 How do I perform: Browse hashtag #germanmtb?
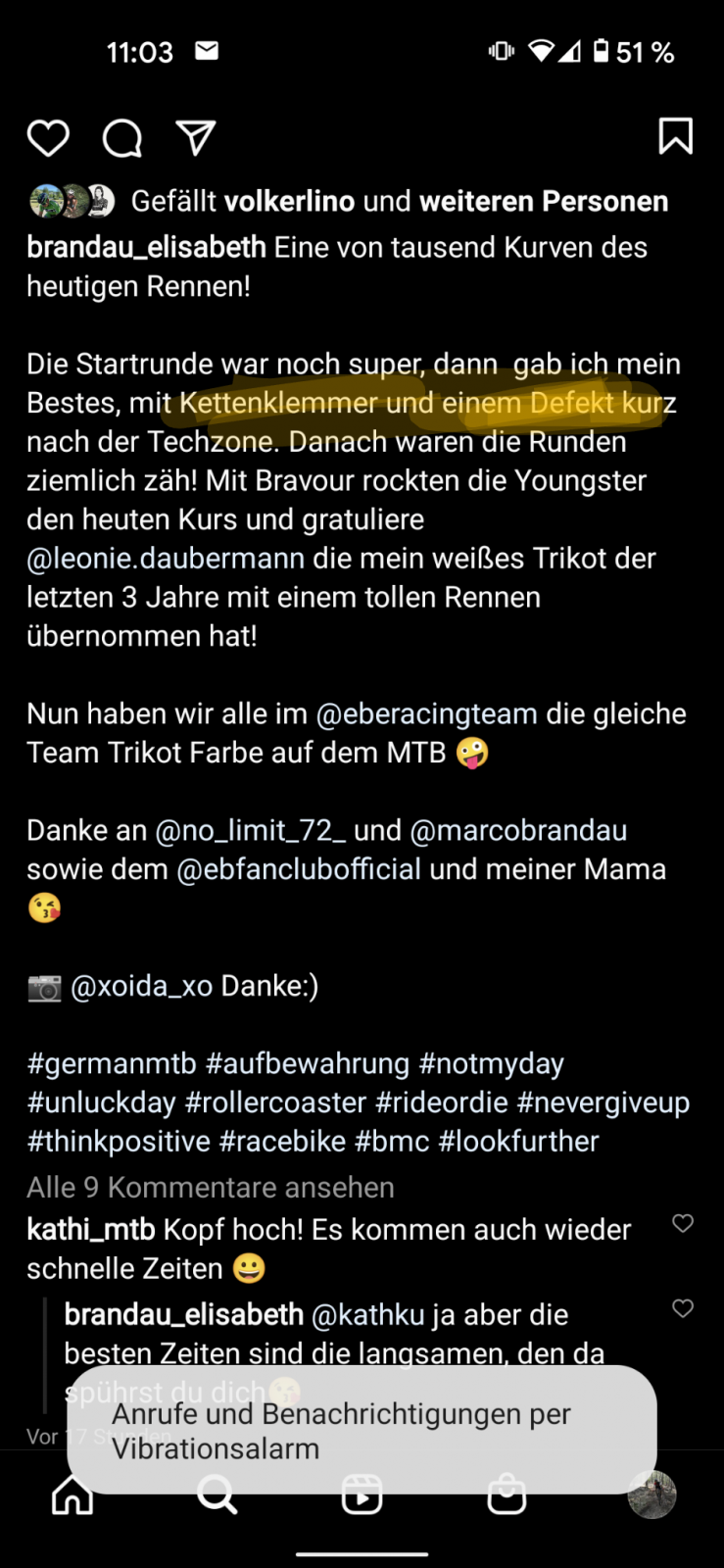(x=113, y=1064)
